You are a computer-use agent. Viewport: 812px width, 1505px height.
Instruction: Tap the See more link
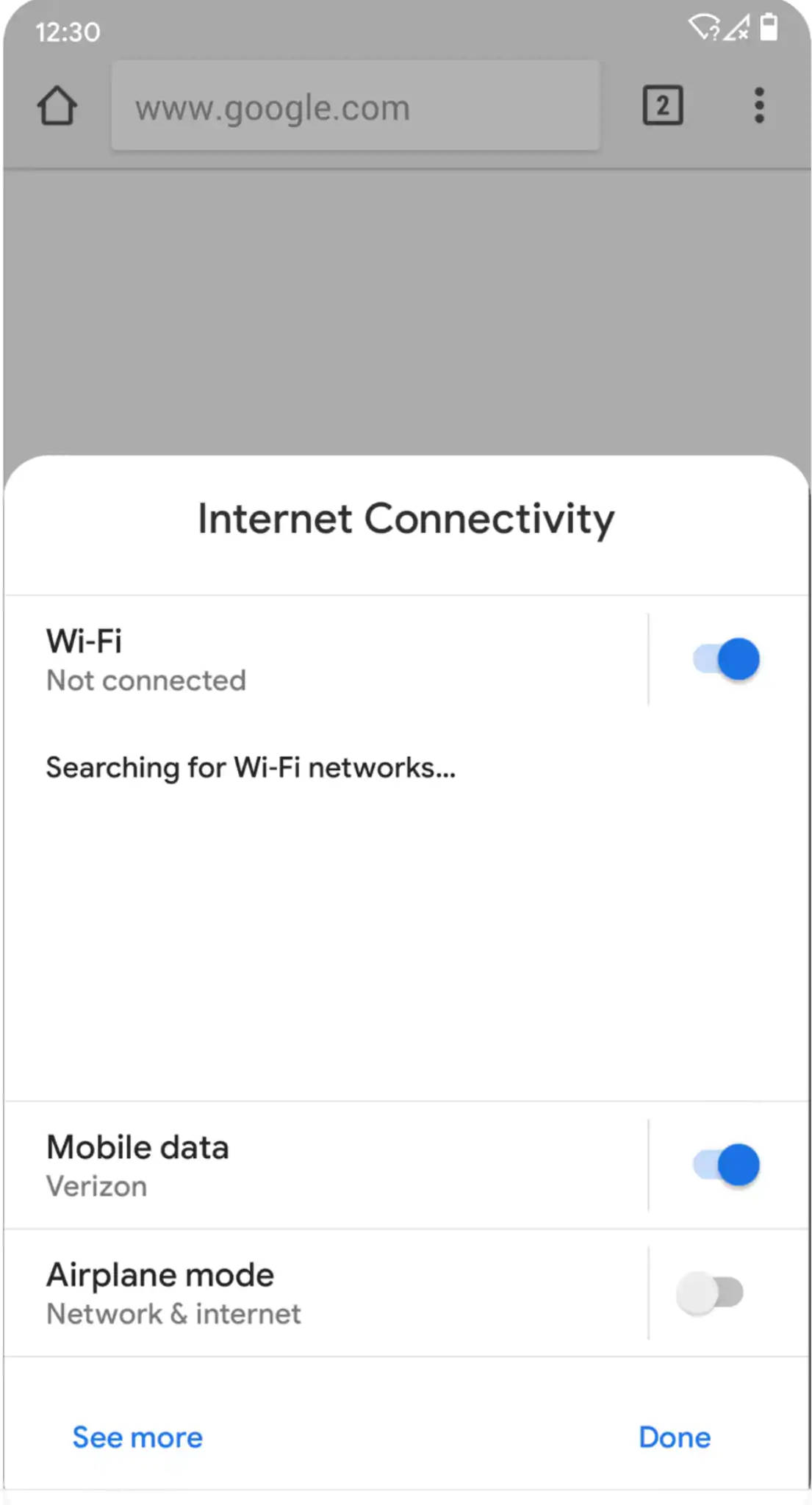[137, 1437]
